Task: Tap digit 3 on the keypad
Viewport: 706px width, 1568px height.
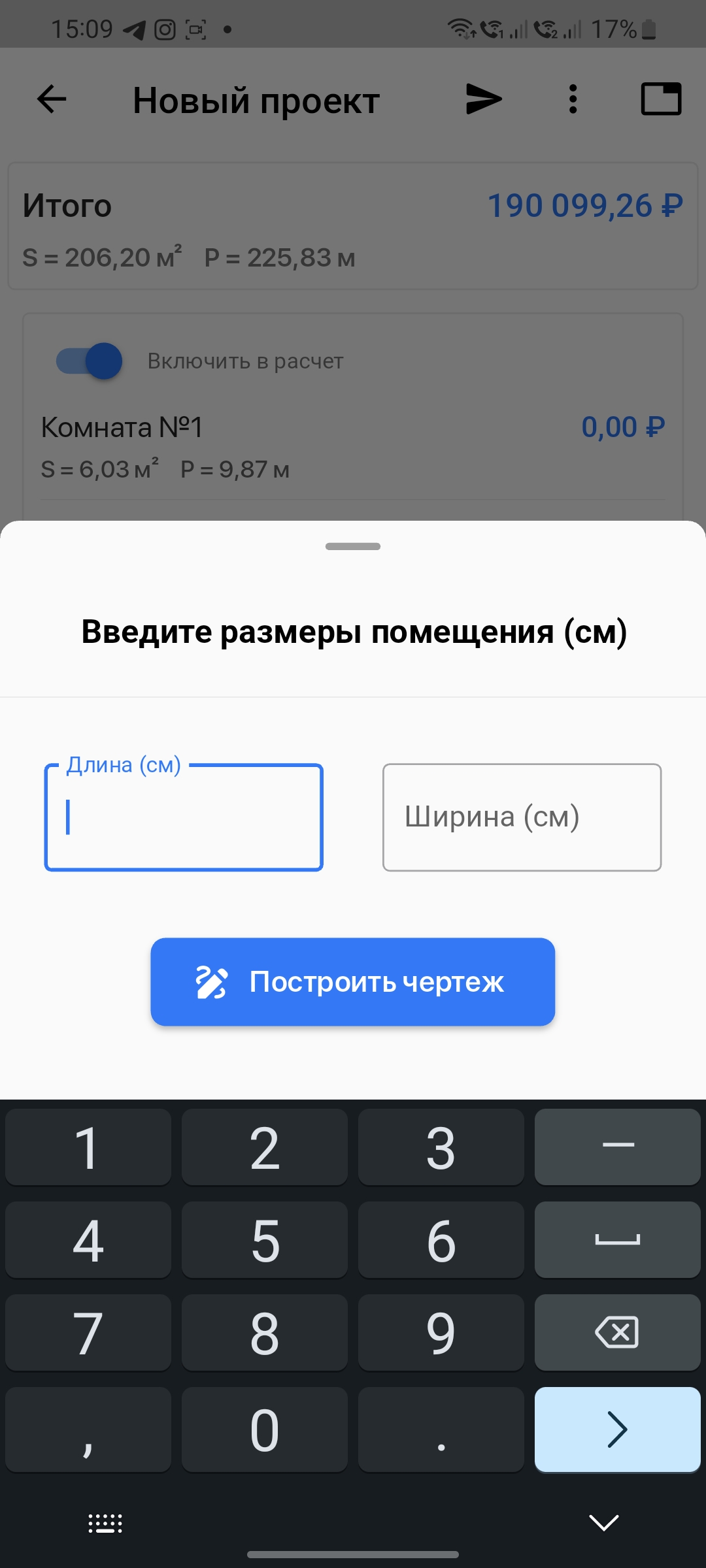Action: (441, 1147)
